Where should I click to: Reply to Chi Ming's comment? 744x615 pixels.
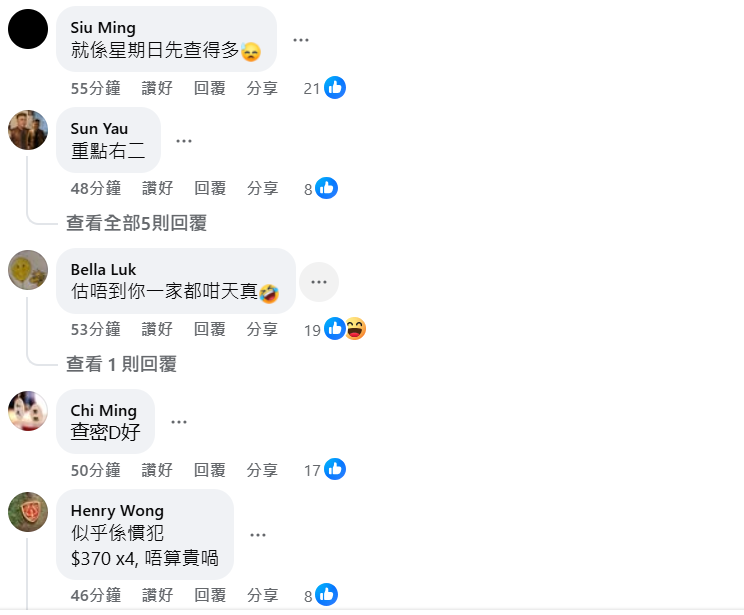(x=210, y=469)
